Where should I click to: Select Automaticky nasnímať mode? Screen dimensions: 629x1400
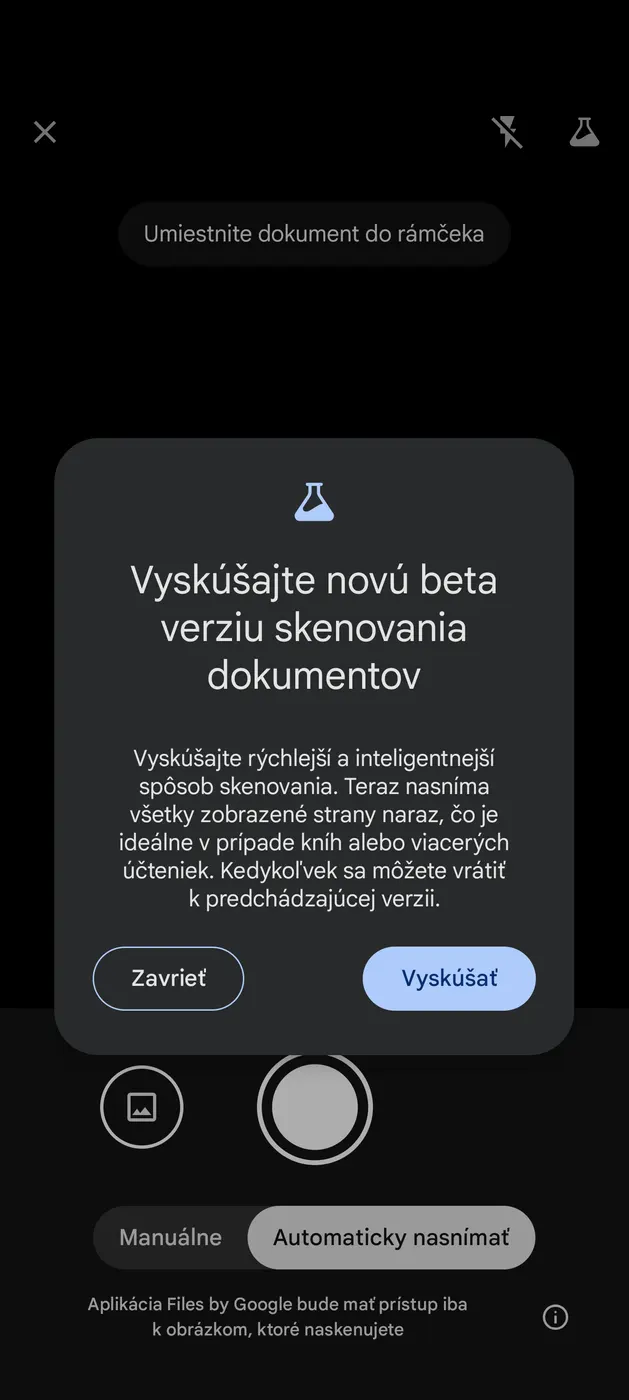point(391,1237)
